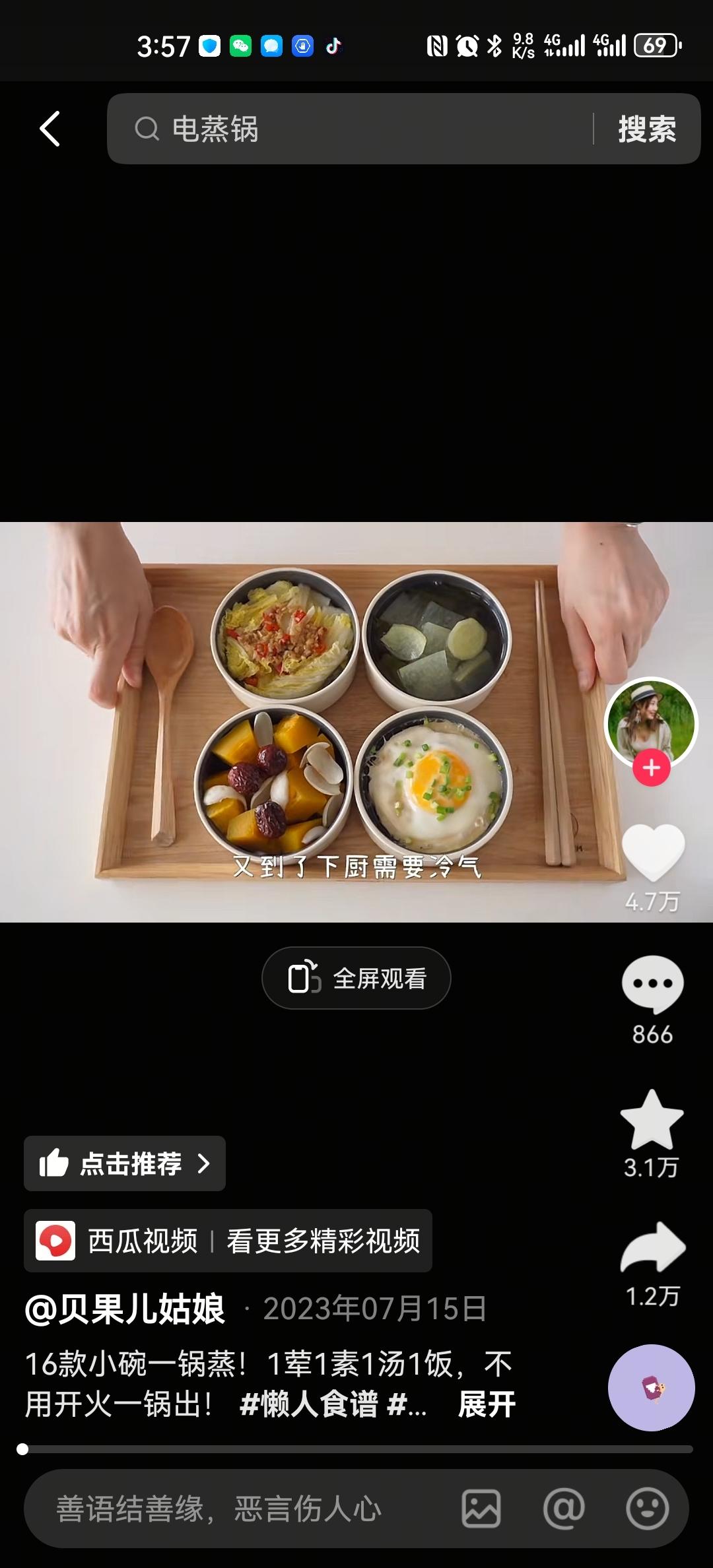Add the video to favorites with the star
This screenshot has width=713, height=1568.
click(652, 1120)
